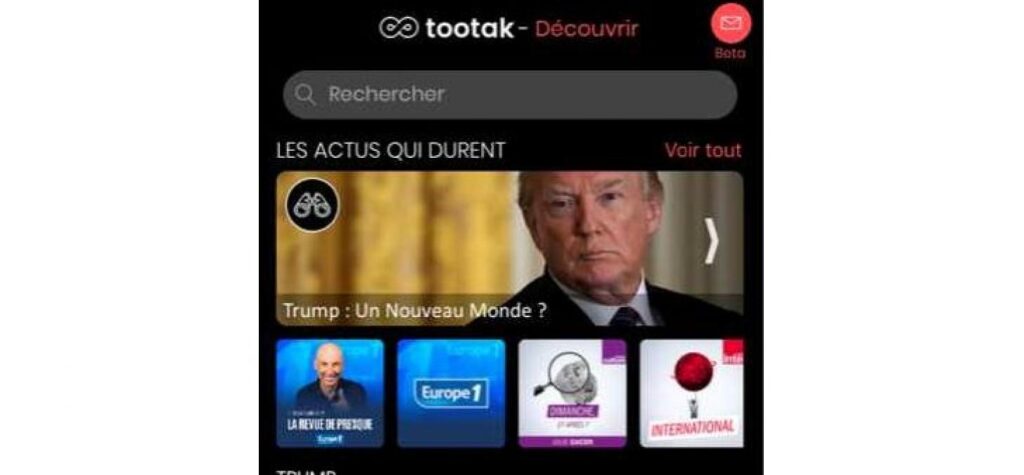Tap the Rechercher search field
The image size is (1024, 475).
pyautogui.click(x=510, y=95)
